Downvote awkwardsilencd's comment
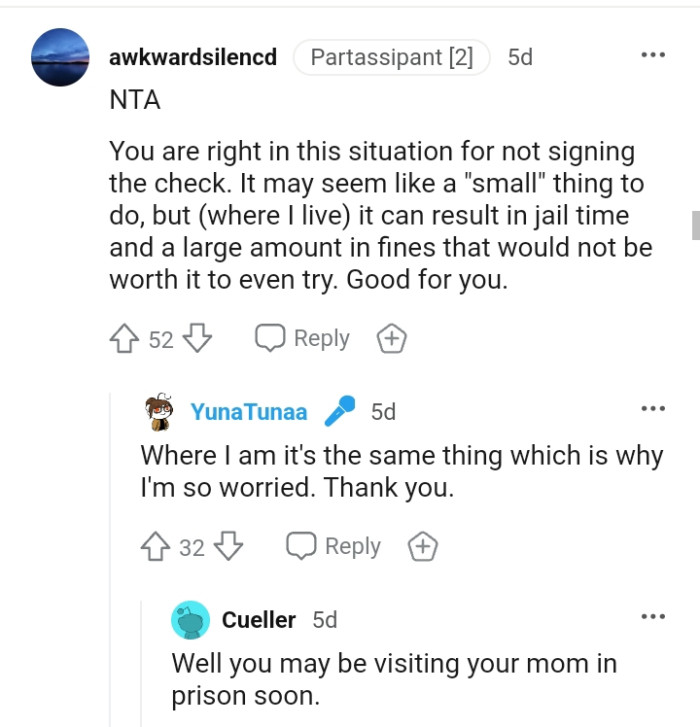 tap(199, 339)
